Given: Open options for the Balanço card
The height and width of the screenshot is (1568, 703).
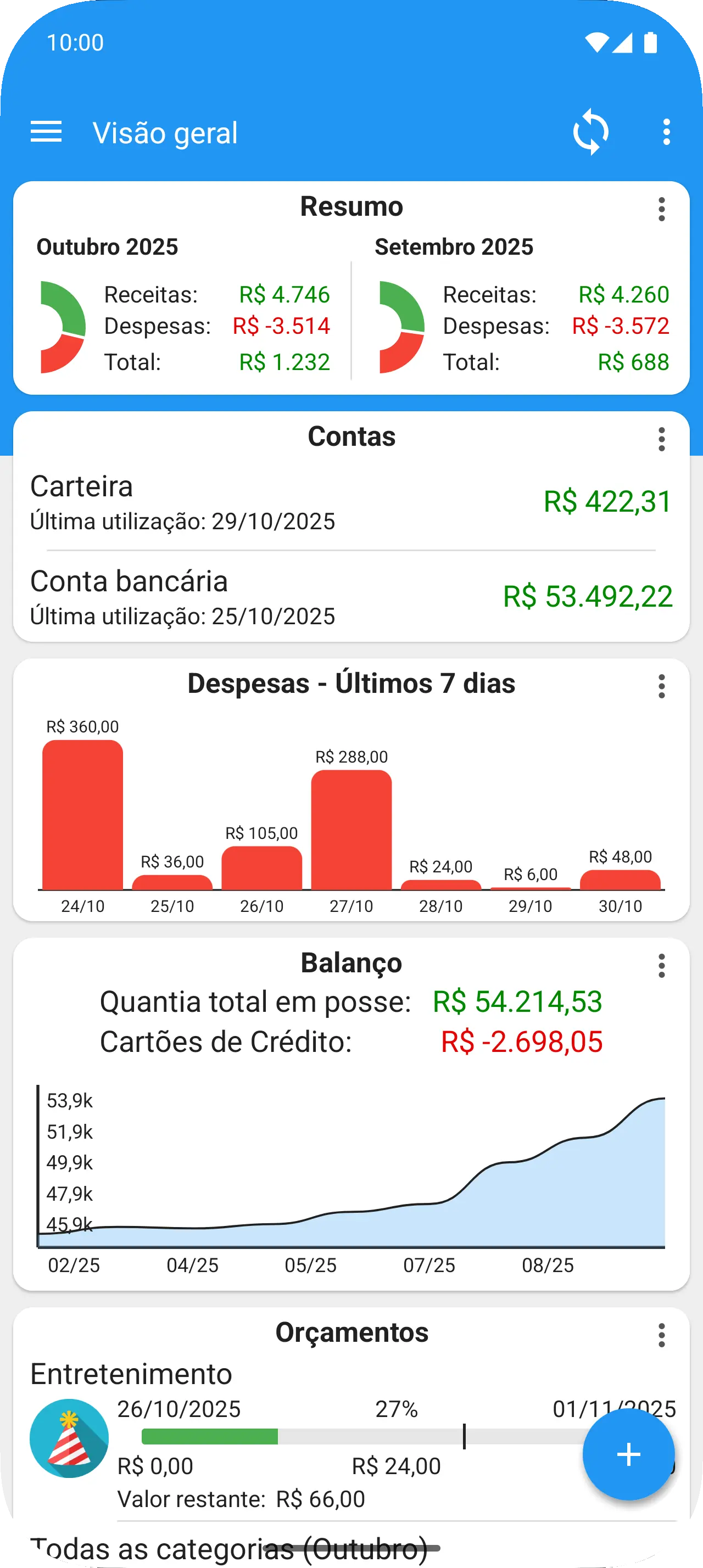Looking at the screenshot, I should 661,966.
